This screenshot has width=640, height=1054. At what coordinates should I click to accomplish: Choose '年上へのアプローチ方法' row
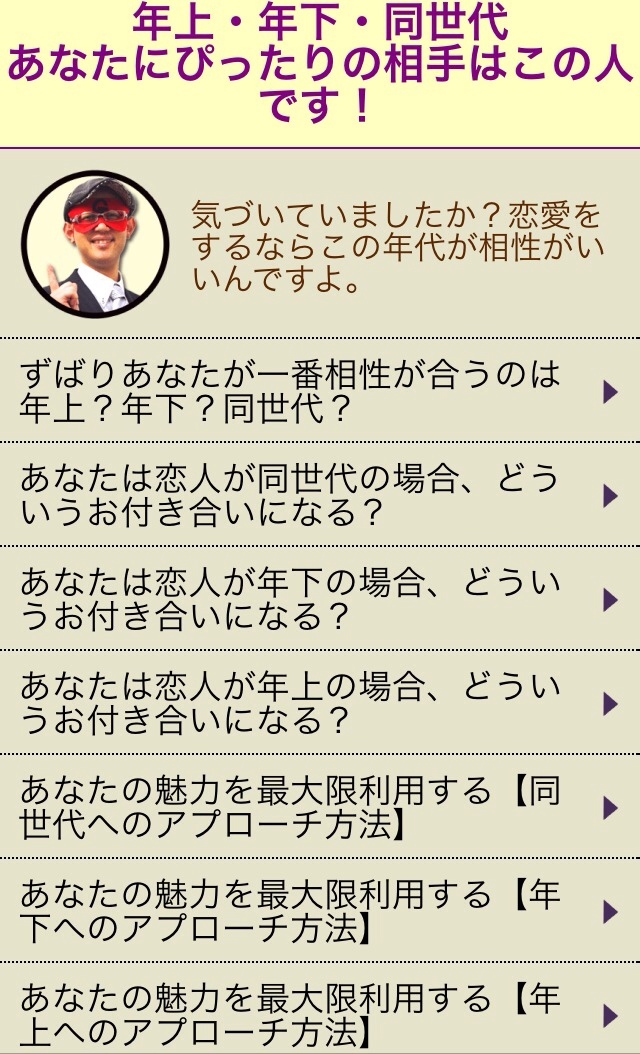pyautogui.click(x=320, y=1012)
